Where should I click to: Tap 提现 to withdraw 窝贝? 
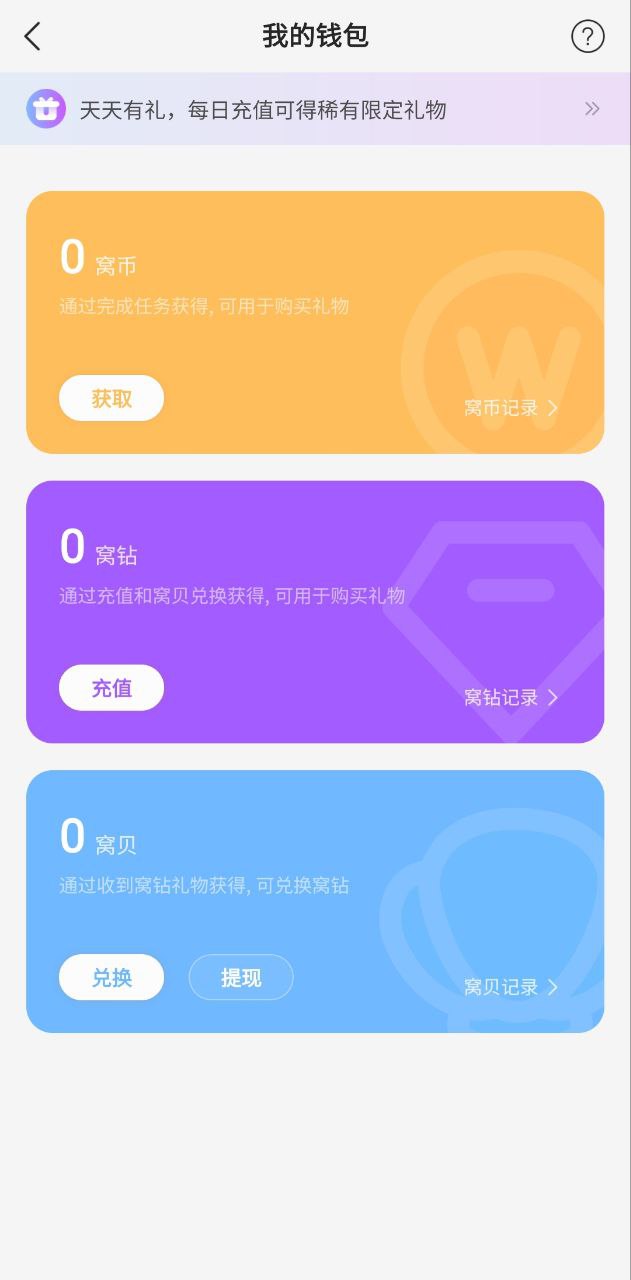coord(241,977)
